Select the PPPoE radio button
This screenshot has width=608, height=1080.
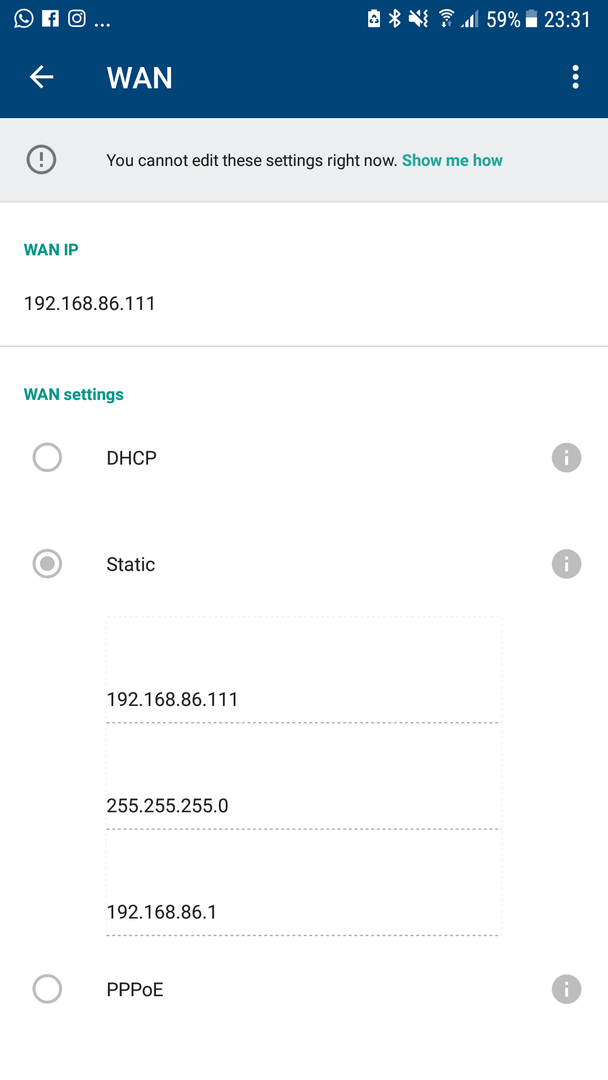coord(47,989)
